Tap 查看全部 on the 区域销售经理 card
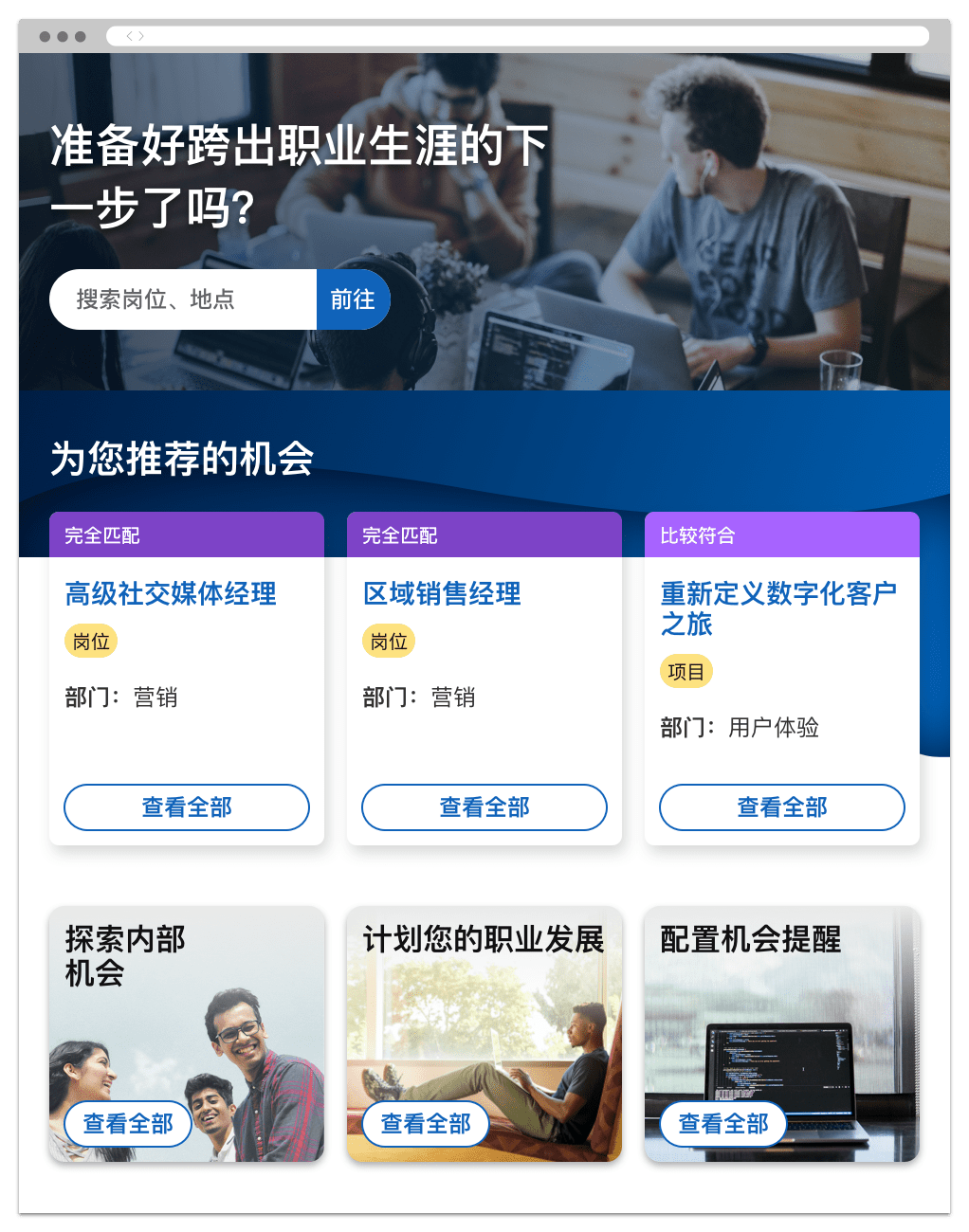Image resolution: width=969 pixels, height=1232 pixels. (x=484, y=807)
